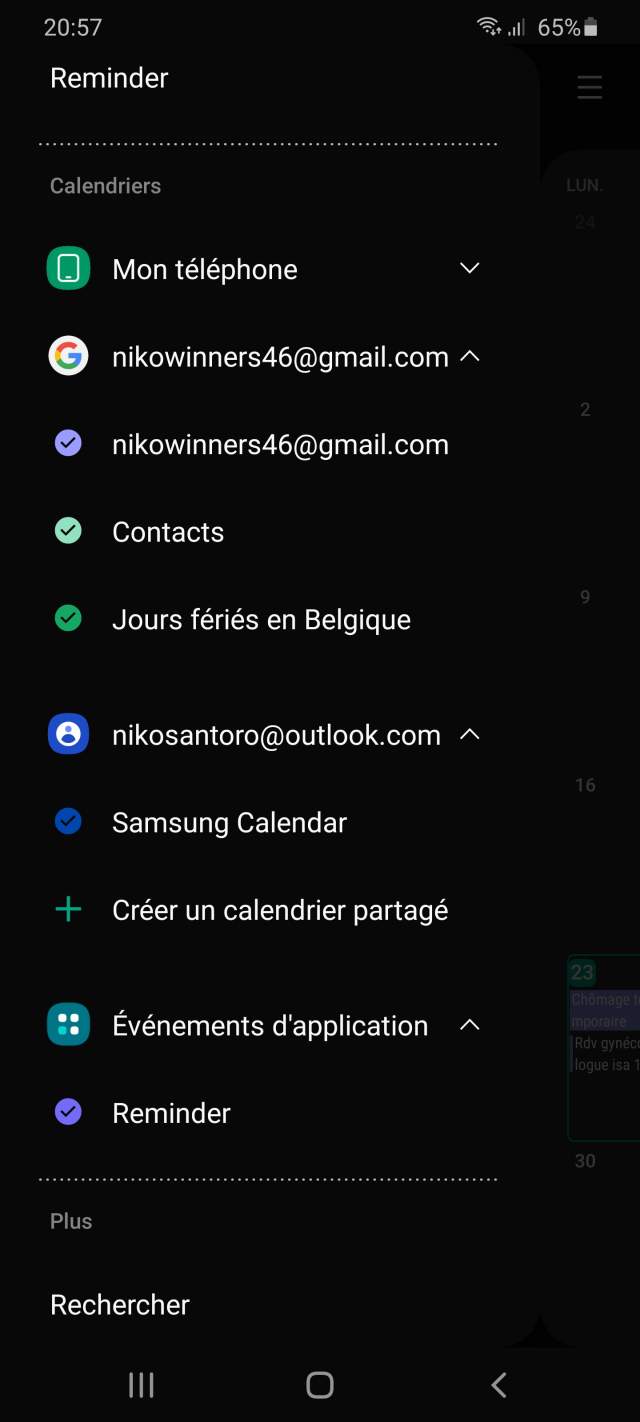Expand the Mon téléphone calendar group
Viewport: 640px width, 1422px height.
coord(469,268)
